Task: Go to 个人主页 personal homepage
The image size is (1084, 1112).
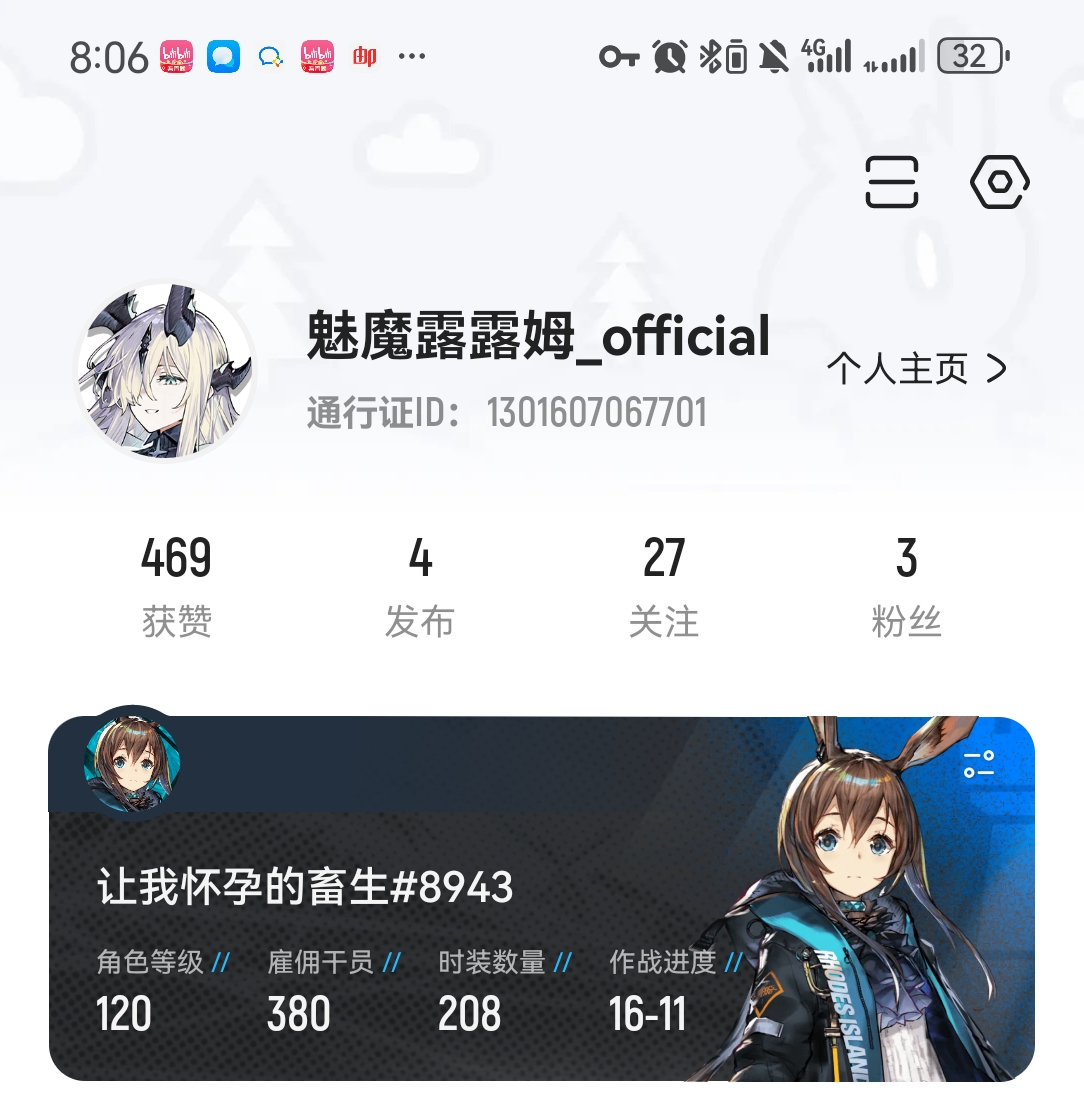Action: click(x=915, y=369)
